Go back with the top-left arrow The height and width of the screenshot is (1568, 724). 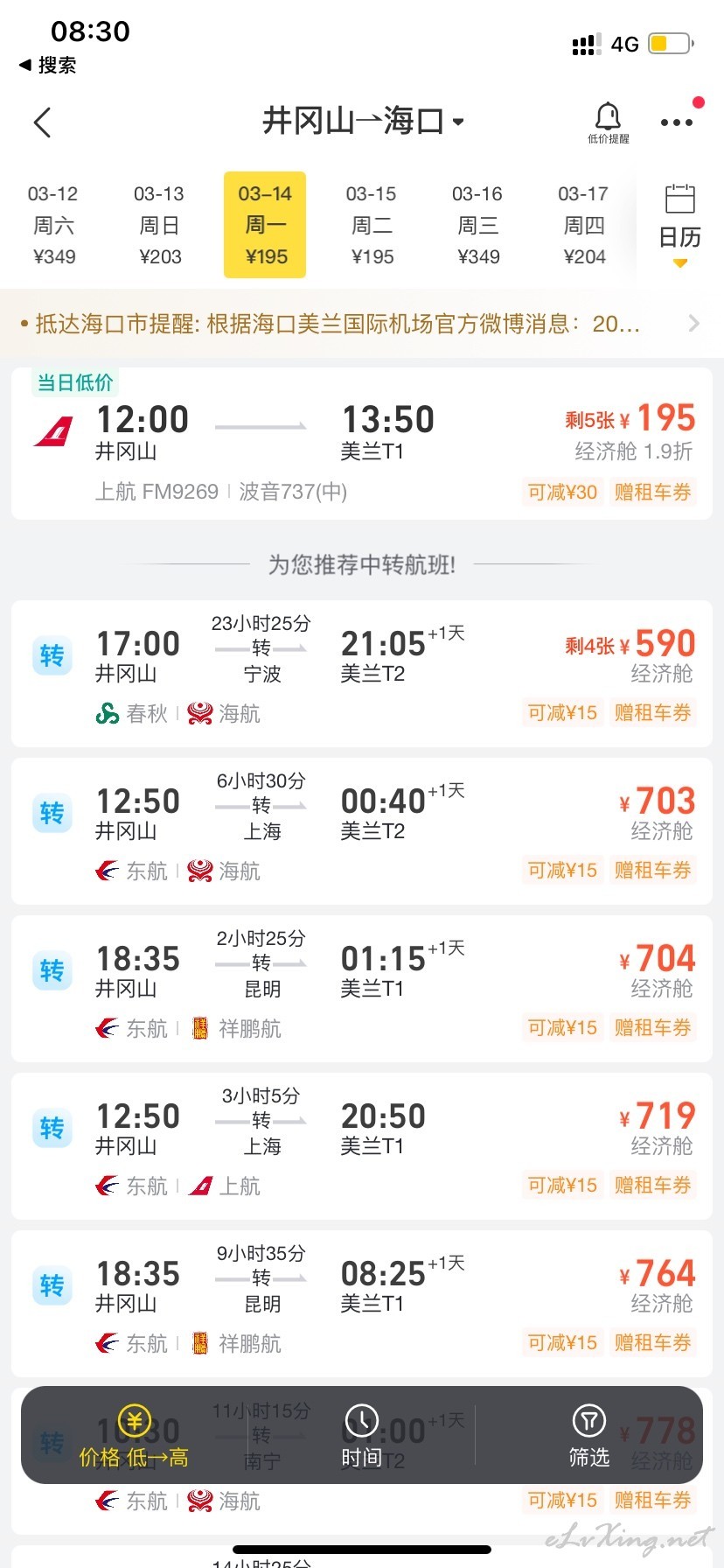coord(42,122)
